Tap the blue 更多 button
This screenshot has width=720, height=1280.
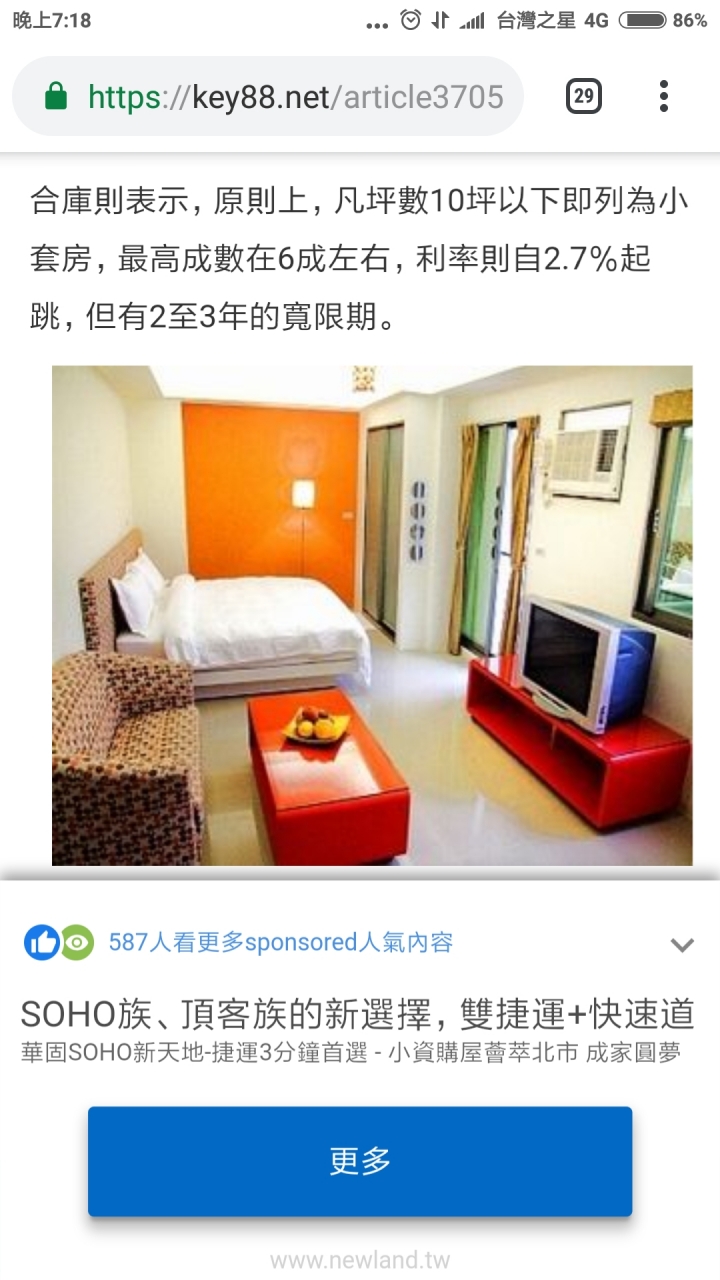coord(360,1161)
